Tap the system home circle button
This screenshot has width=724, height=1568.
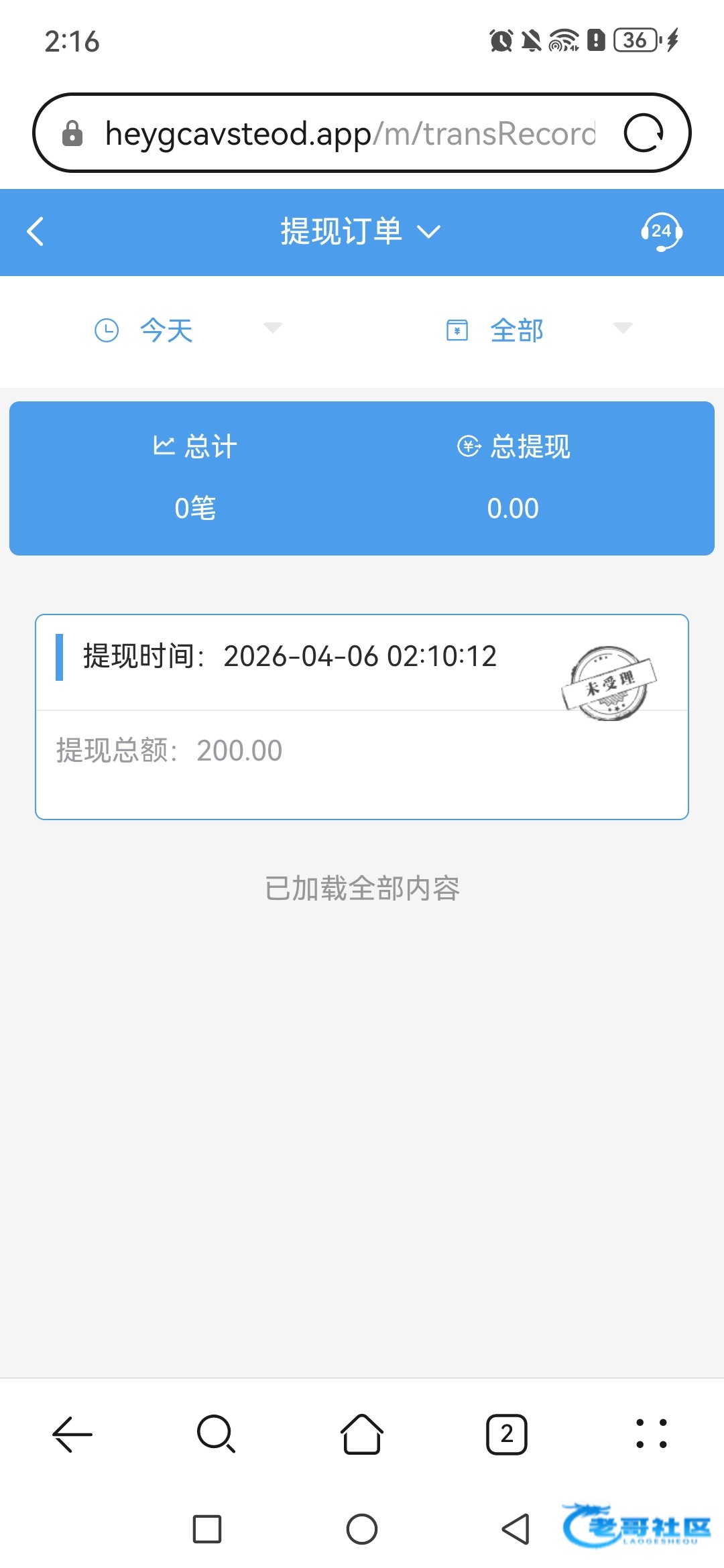(362, 1529)
